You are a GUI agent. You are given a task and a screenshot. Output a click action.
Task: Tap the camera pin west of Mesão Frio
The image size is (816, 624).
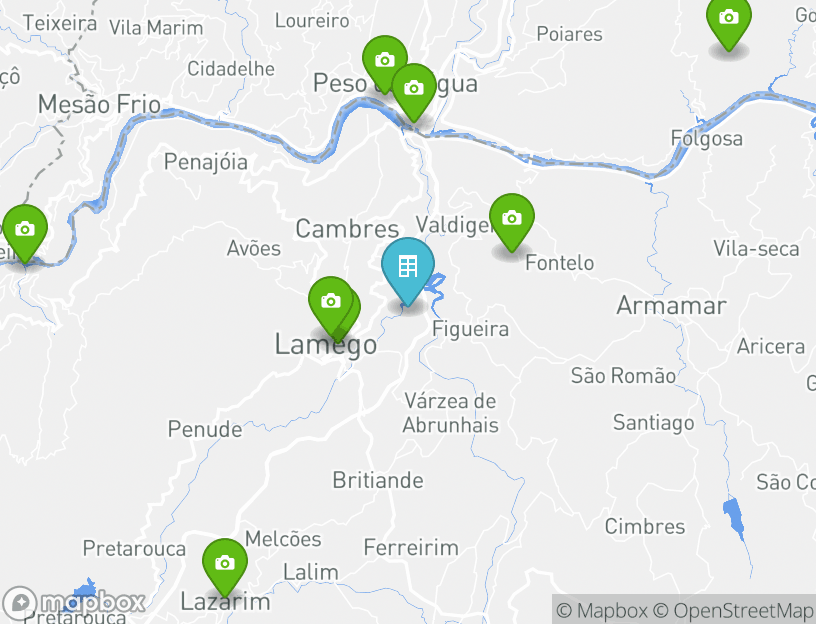25,231
